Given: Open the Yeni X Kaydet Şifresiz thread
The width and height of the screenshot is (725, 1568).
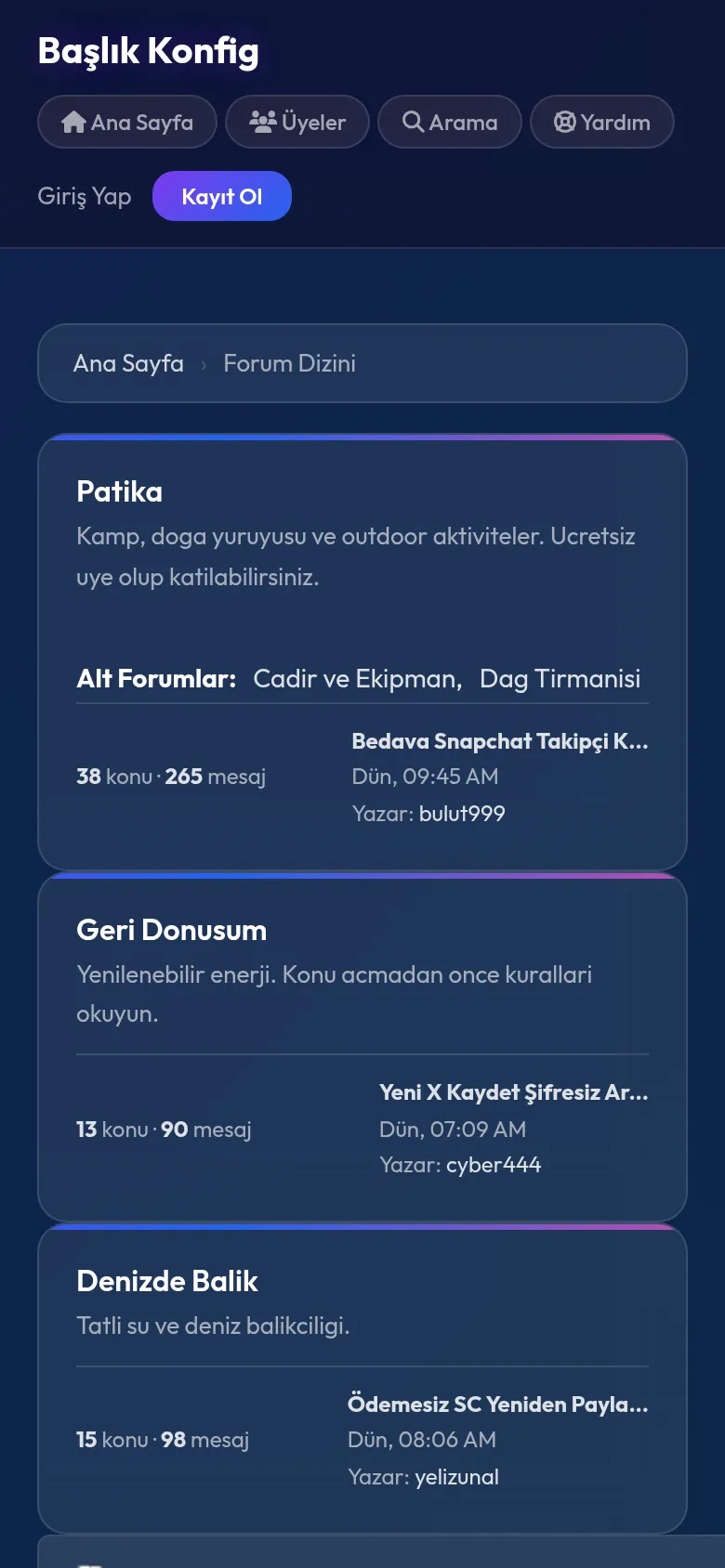Looking at the screenshot, I should (514, 1092).
